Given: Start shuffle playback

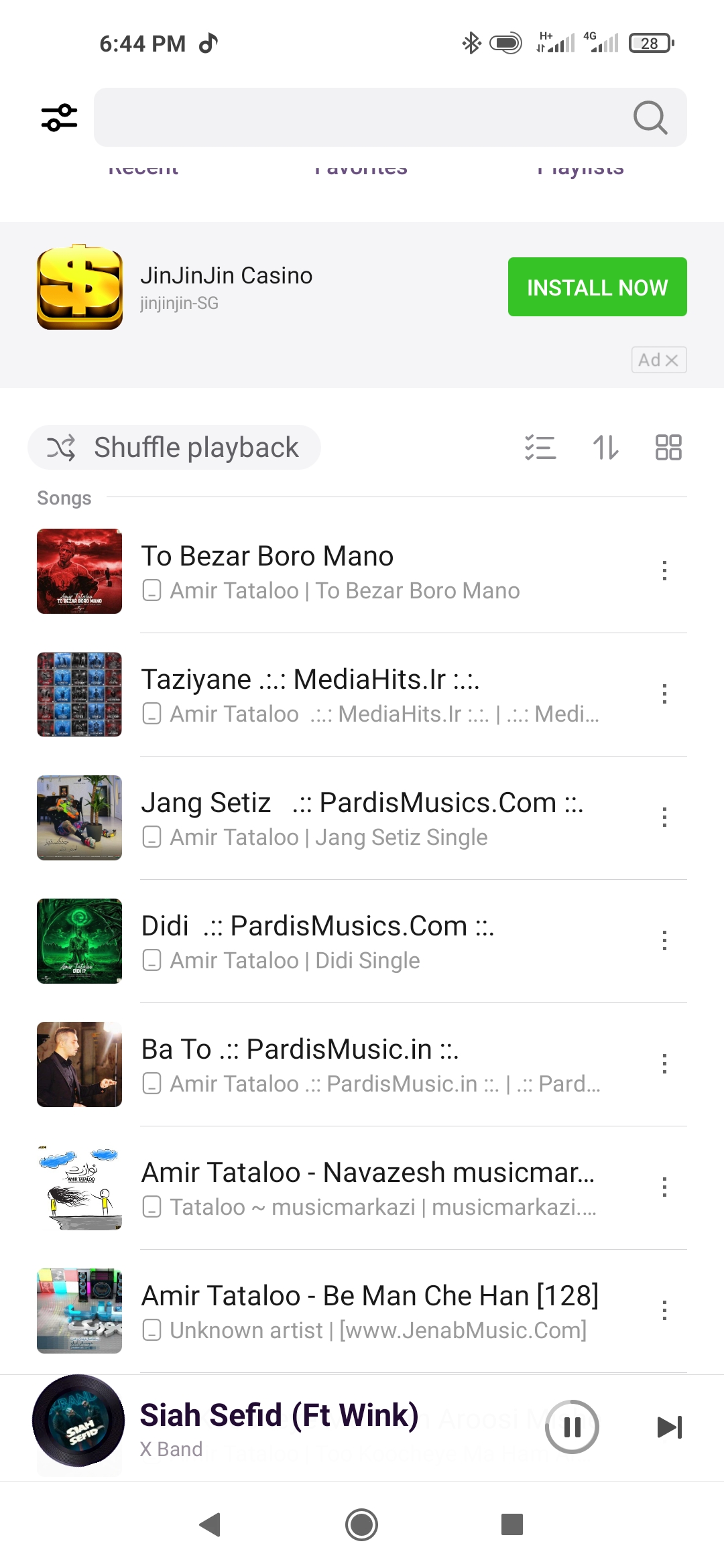Looking at the screenshot, I should pos(174,448).
